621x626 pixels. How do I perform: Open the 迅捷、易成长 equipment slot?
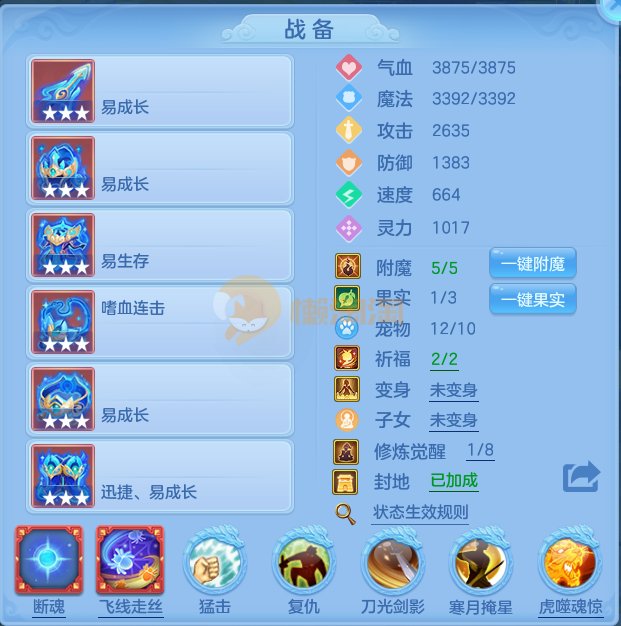pyautogui.click(x=160, y=477)
